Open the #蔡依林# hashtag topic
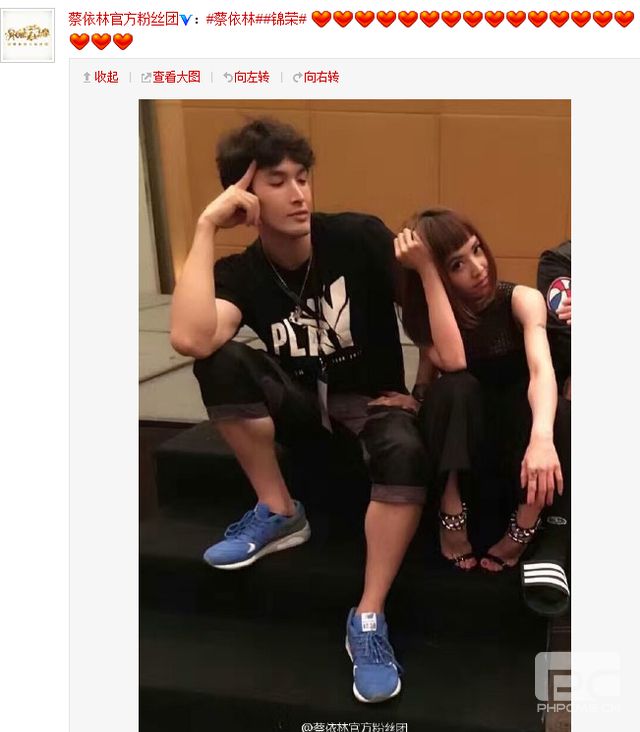 pyautogui.click(x=233, y=19)
